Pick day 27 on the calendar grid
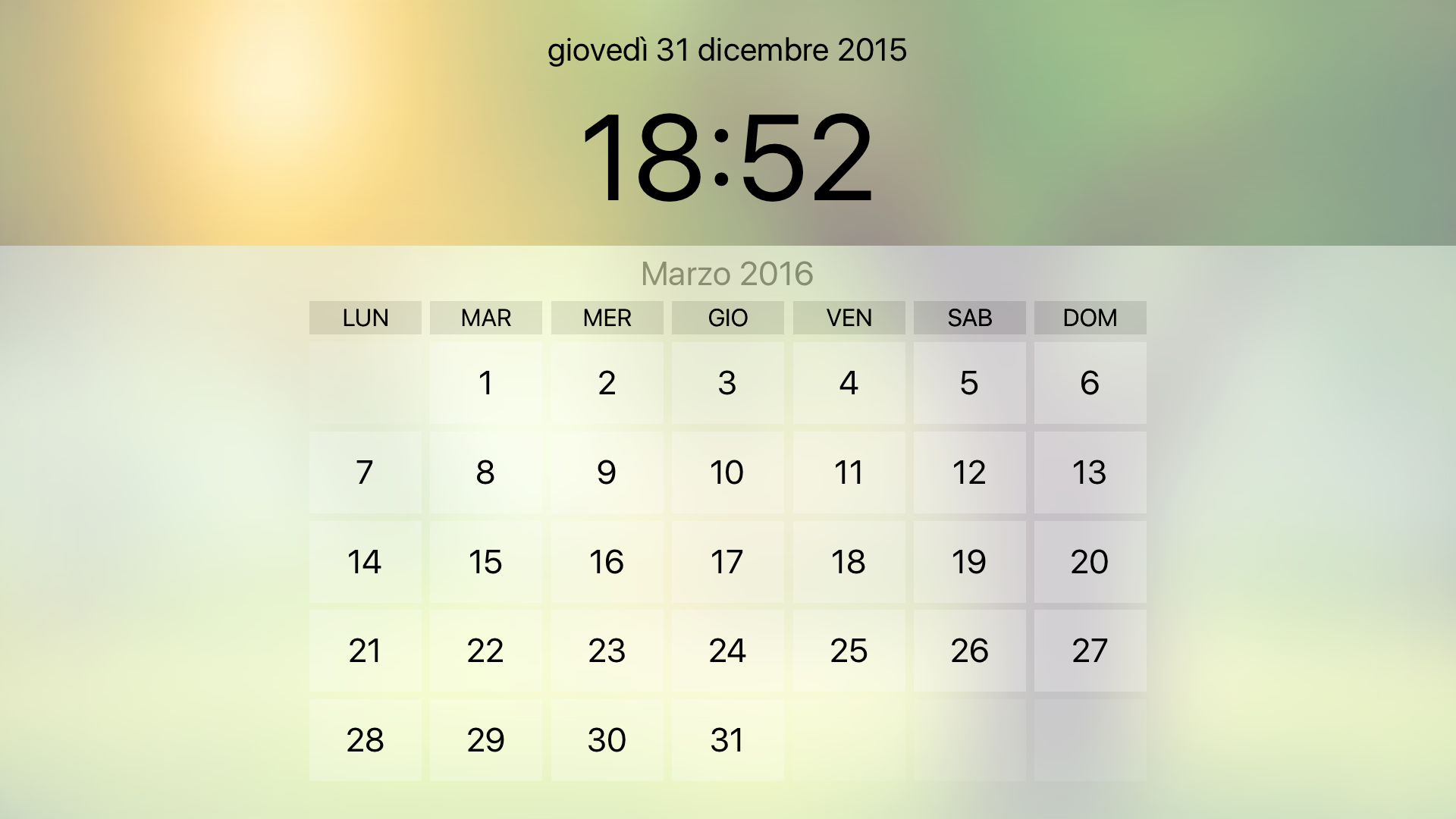1456x819 pixels. click(1090, 651)
